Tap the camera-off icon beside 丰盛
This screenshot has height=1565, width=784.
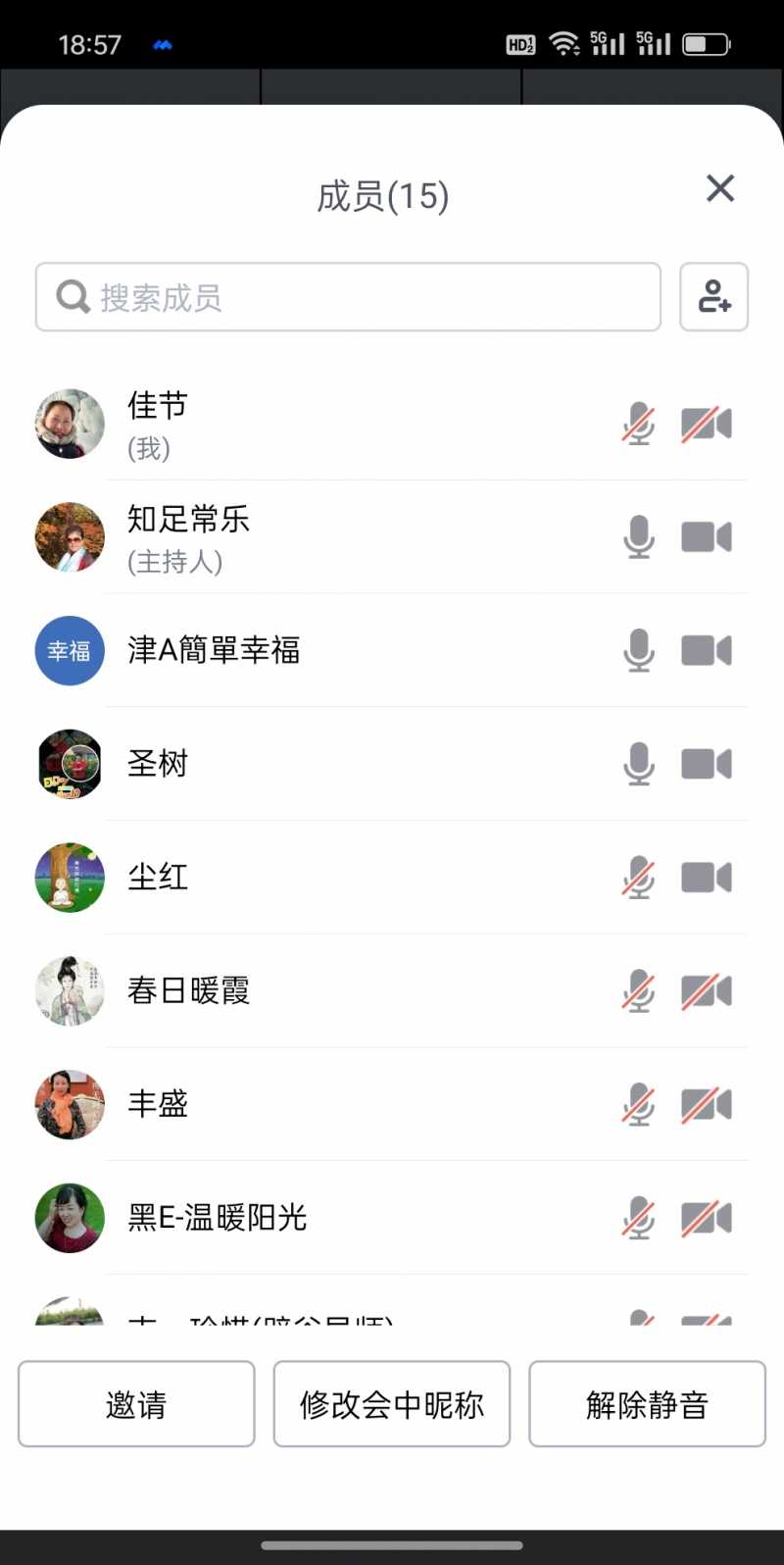click(x=707, y=1104)
